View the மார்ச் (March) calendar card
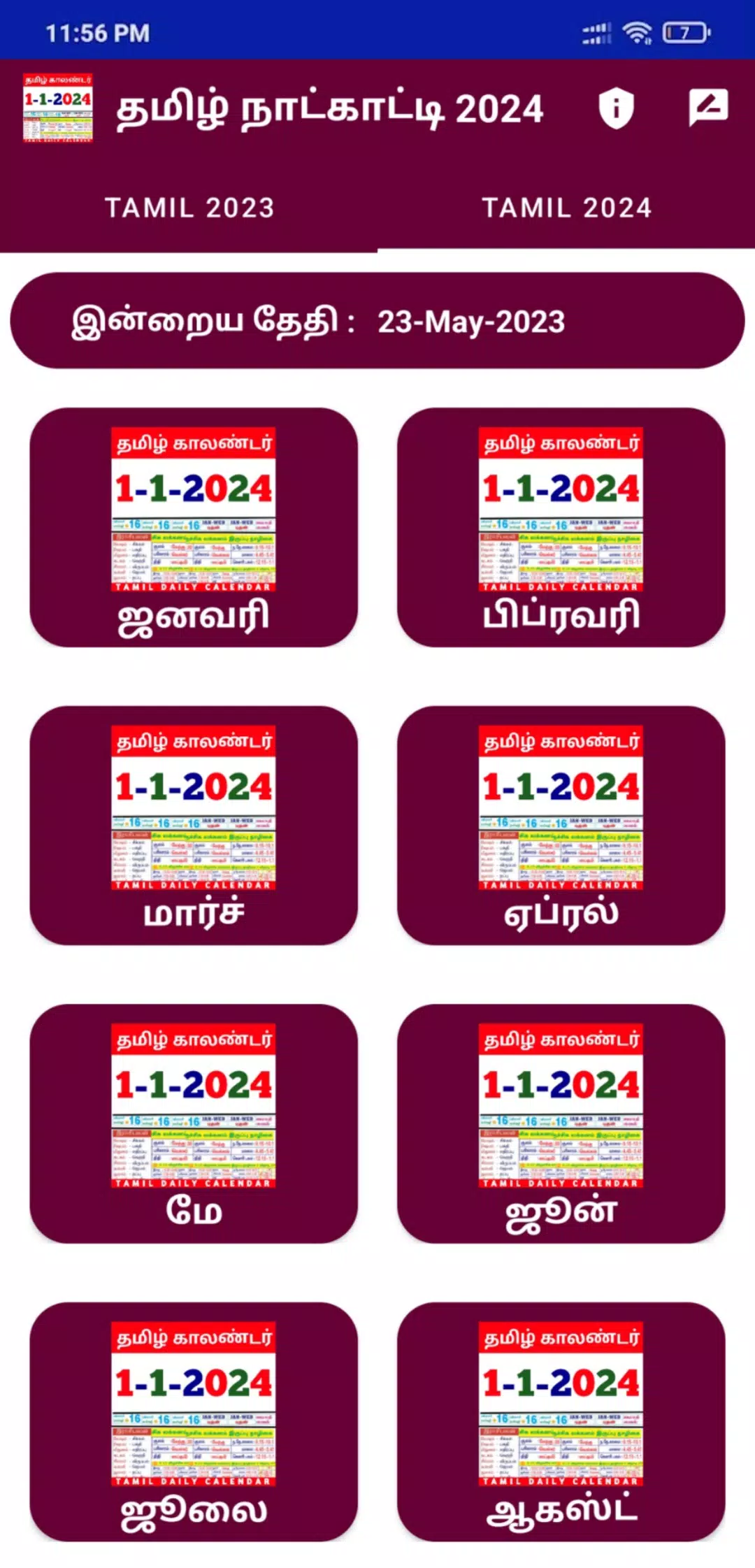The width and height of the screenshot is (755, 1568). click(194, 826)
